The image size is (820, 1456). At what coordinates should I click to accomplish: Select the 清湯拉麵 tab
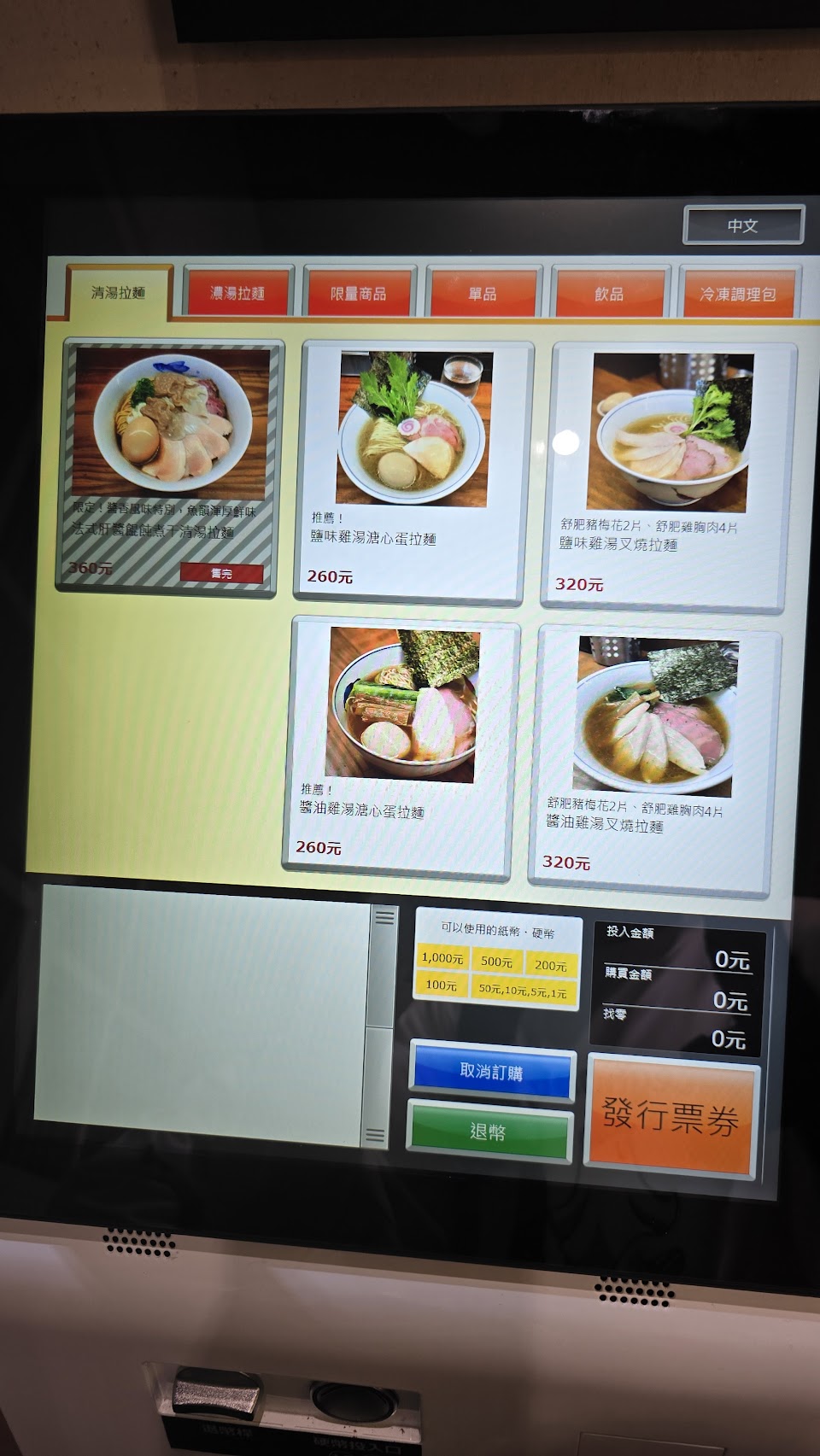[x=119, y=293]
